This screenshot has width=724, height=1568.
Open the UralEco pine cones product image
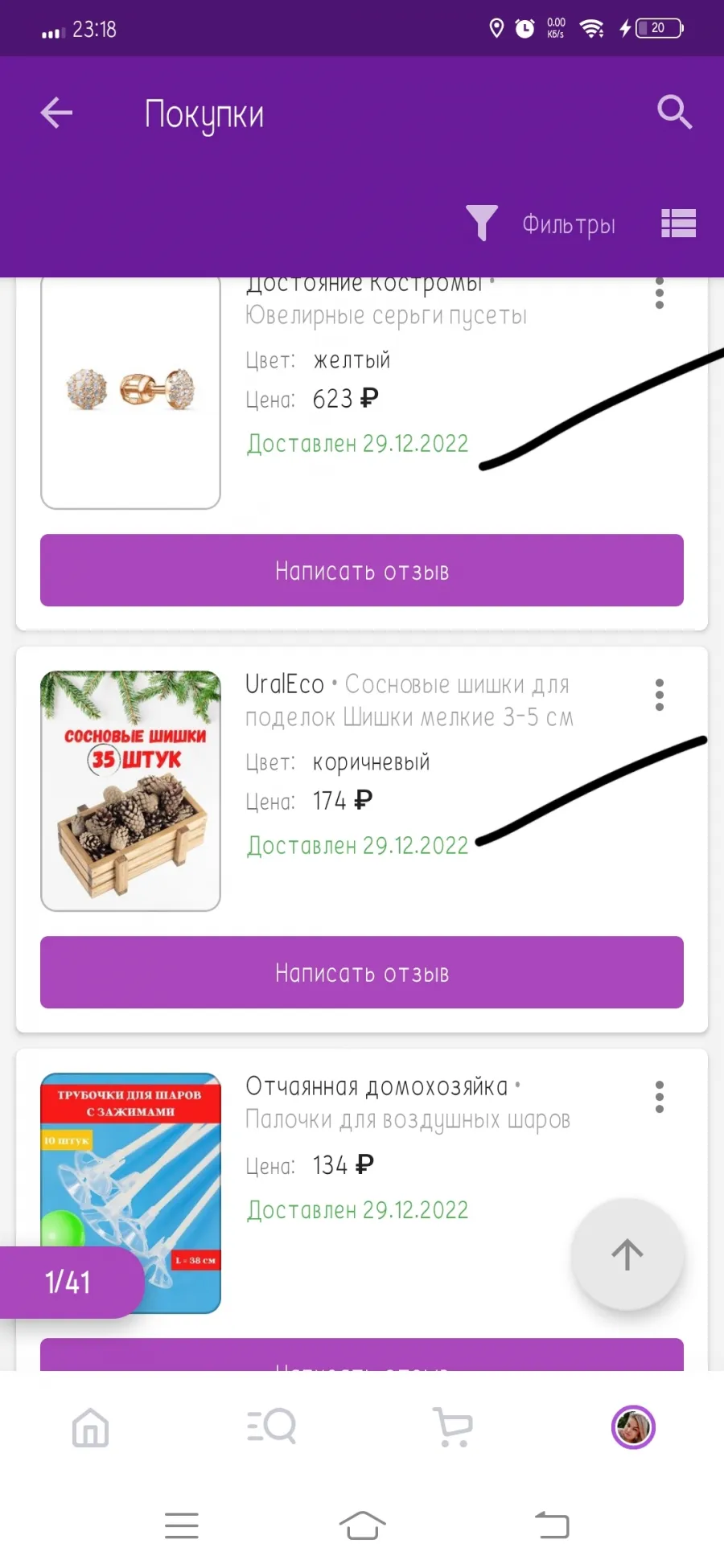tap(130, 790)
